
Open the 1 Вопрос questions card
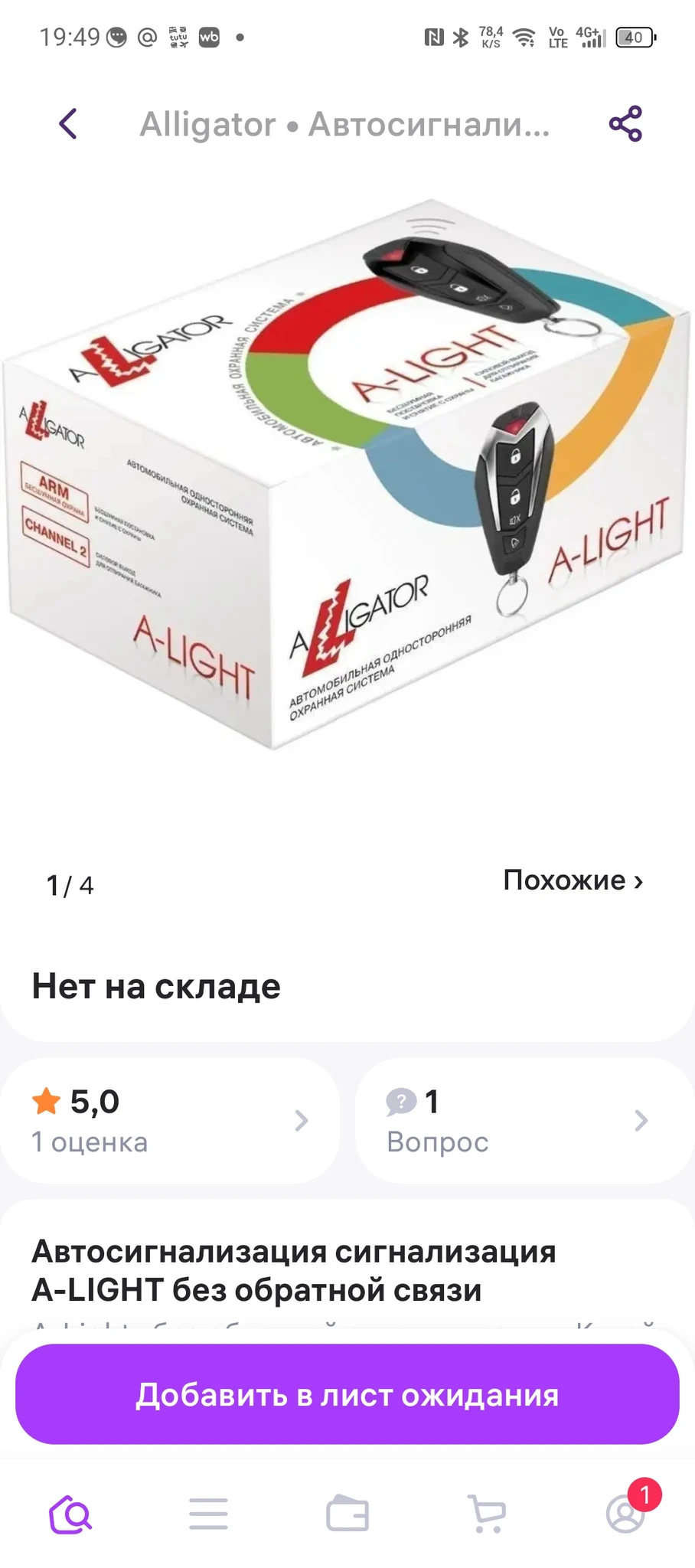(x=524, y=1120)
